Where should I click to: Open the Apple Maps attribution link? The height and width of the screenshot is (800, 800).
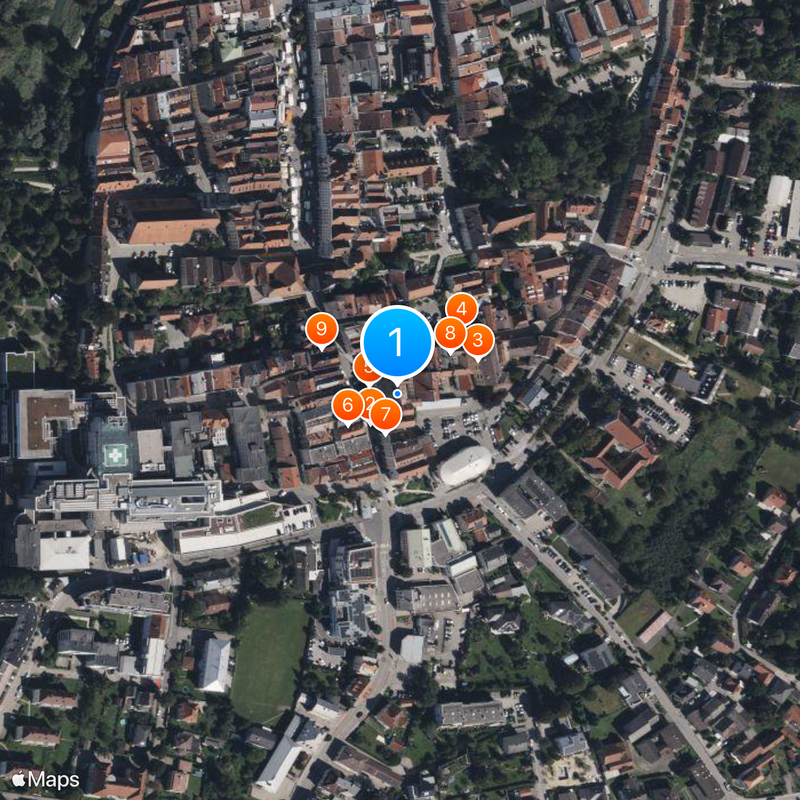[x=46, y=779]
